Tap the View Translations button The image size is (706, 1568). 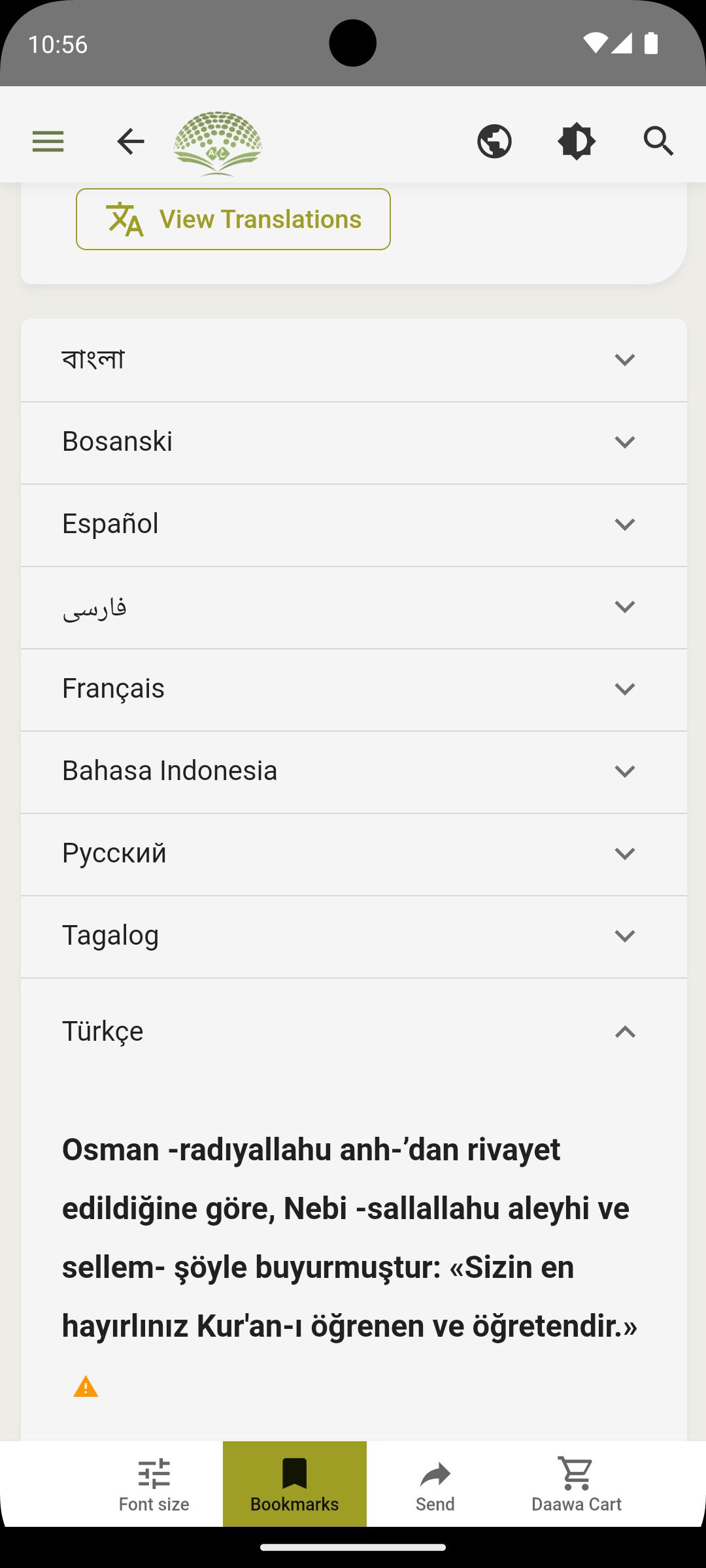tap(233, 220)
